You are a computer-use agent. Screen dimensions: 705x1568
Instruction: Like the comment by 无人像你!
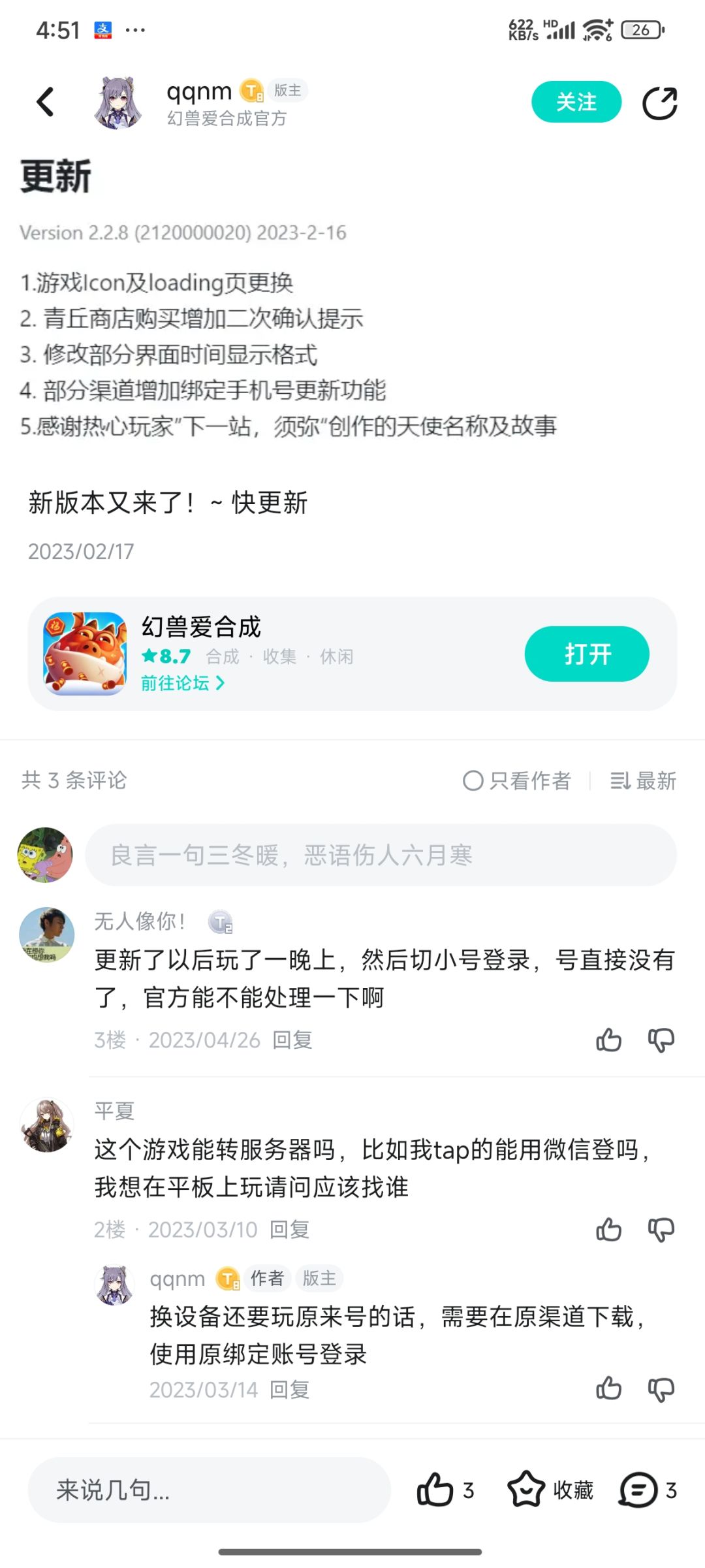click(x=608, y=1040)
